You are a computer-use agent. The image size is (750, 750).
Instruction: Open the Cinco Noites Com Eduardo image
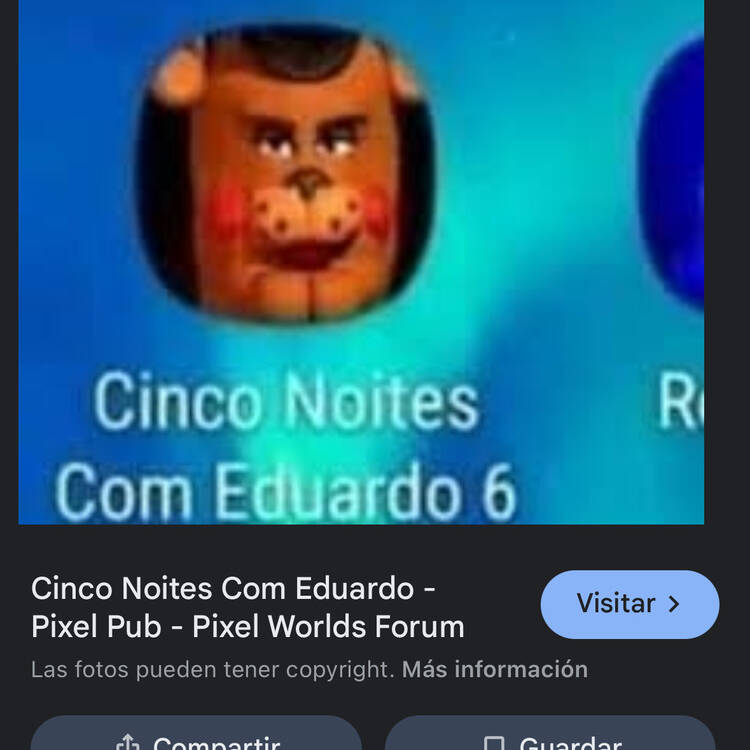[x=360, y=260]
